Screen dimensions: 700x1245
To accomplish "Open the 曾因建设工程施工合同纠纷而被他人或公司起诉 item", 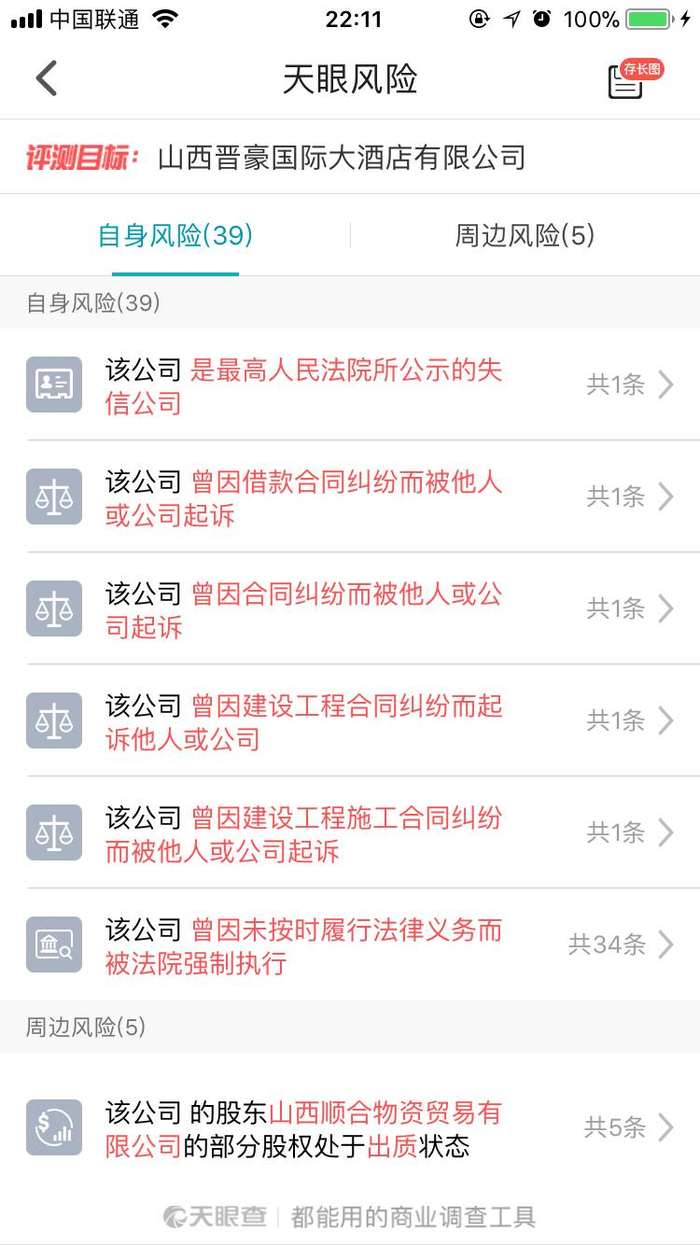I will (x=350, y=834).
